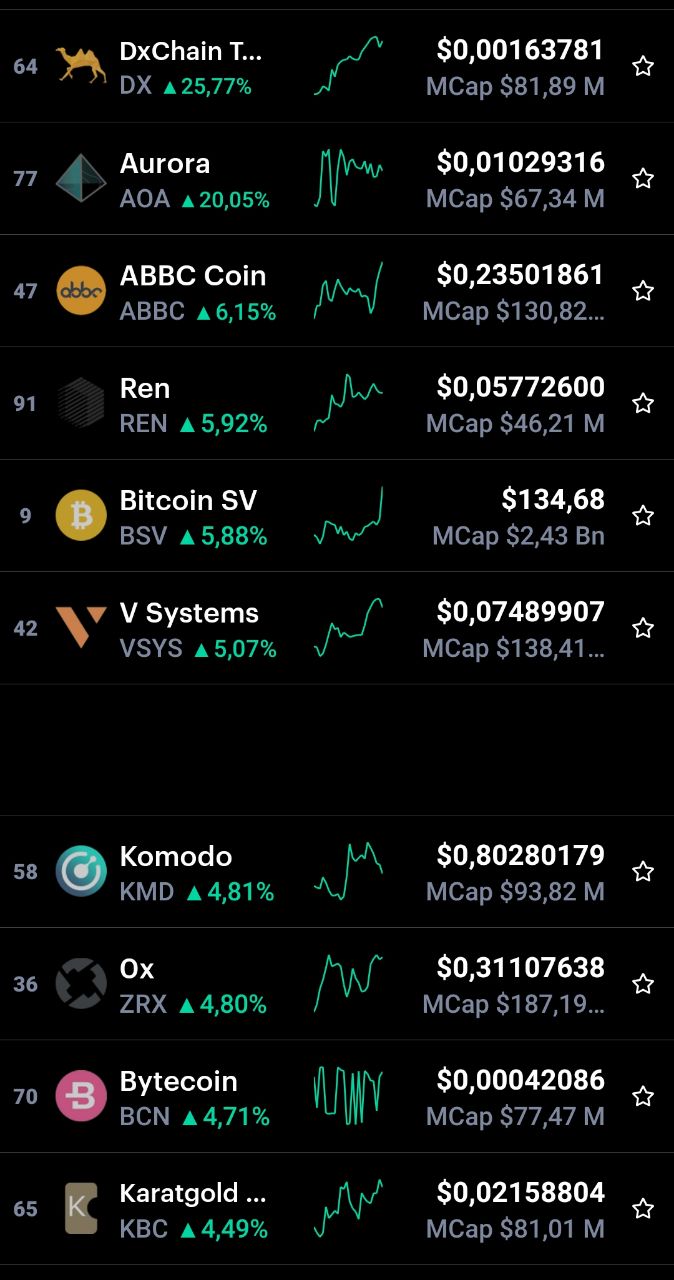Star DxChain Token as favorite
The image size is (674, 1280).
coord(643,66)
